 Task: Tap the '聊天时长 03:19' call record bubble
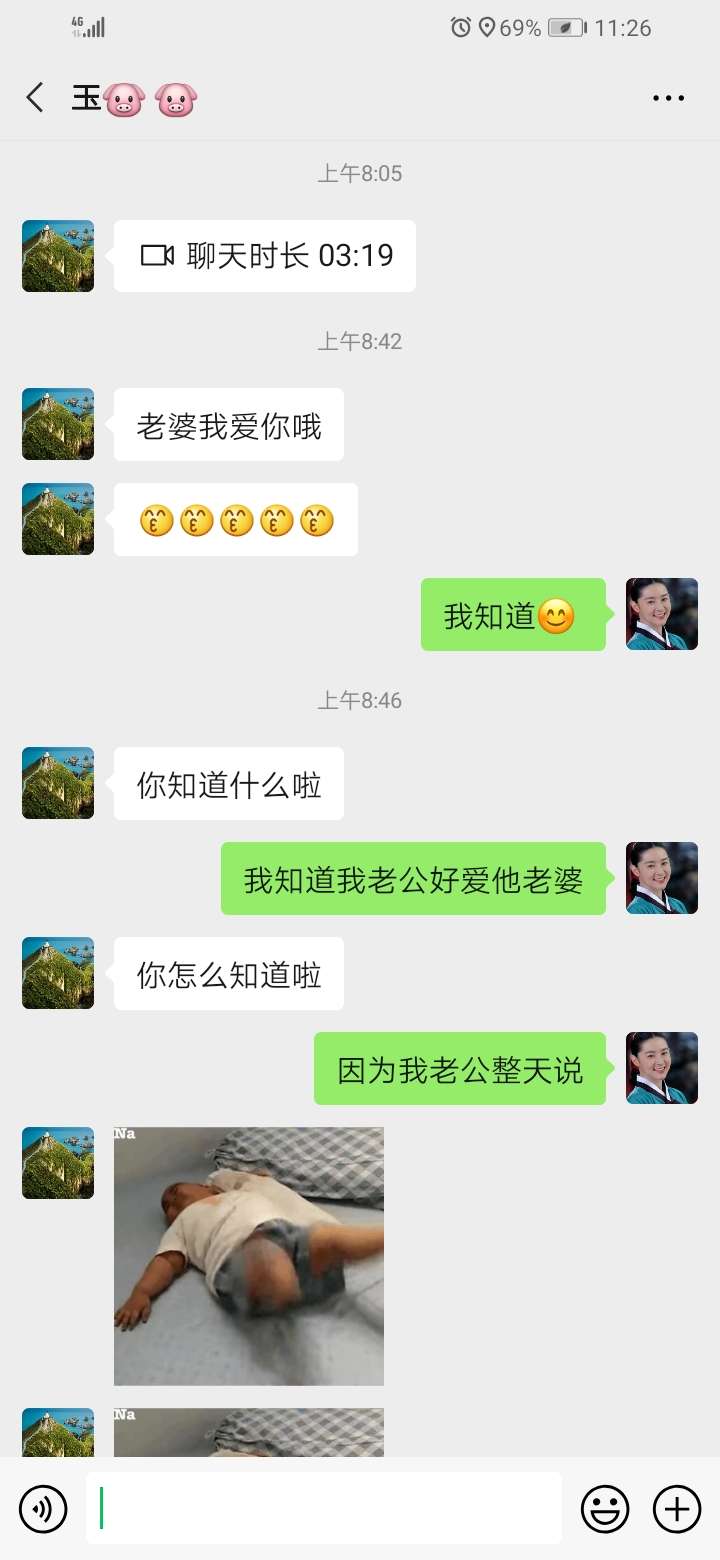265,256
